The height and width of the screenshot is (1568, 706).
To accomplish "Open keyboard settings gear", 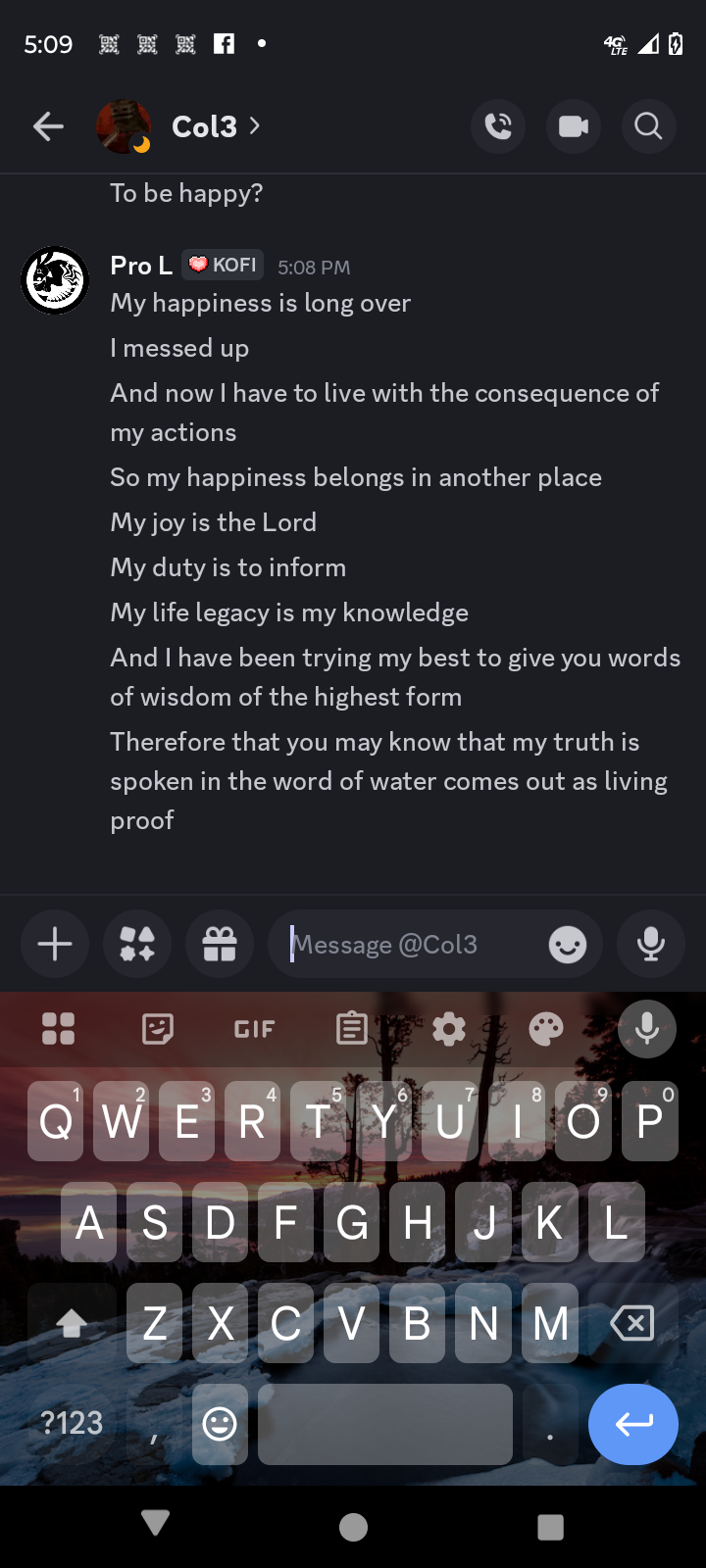I will [449, 1029].
